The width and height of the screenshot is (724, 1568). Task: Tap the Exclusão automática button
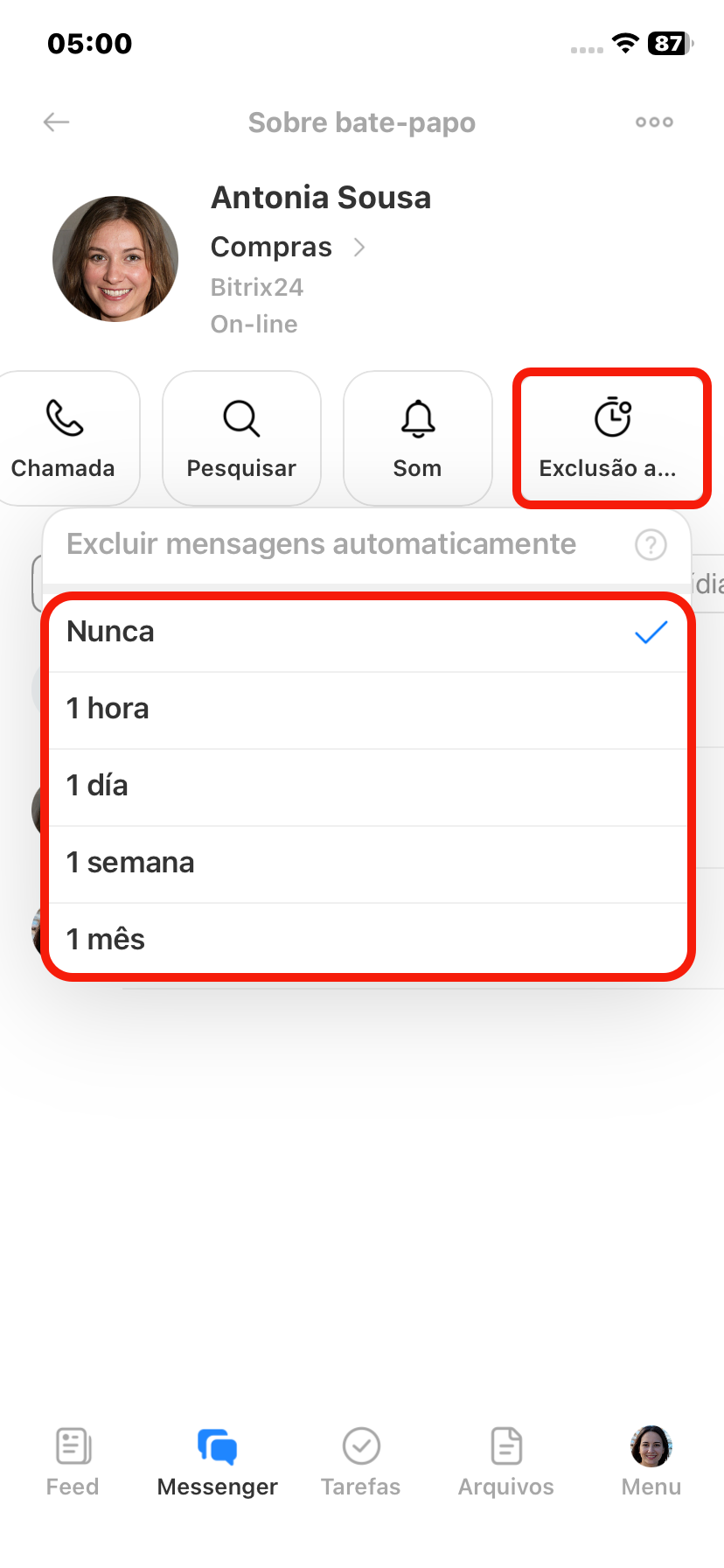tap(610, 438)
